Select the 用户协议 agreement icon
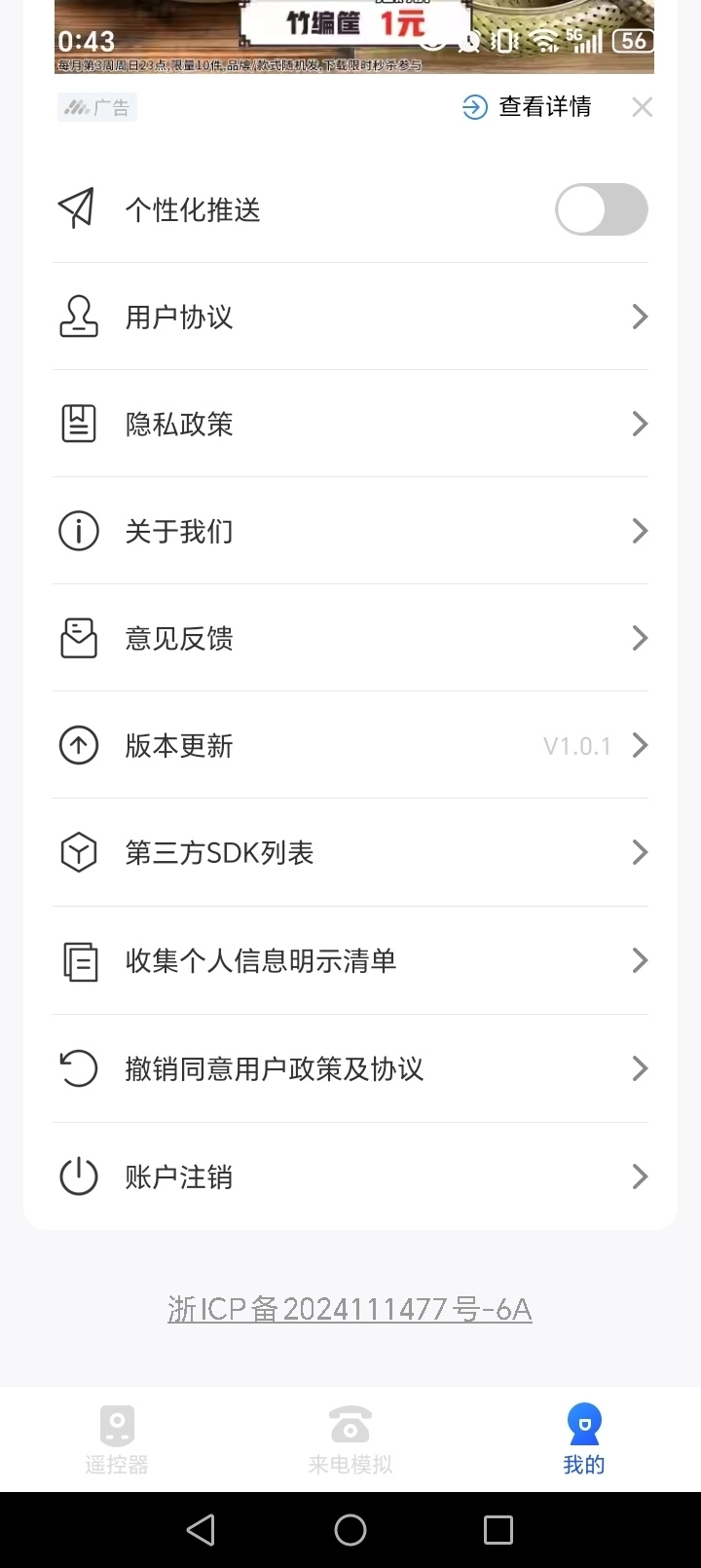Image resolution: width=701 pixels, height=1568 pixels. pyautogui.click(x=79, y=316)
